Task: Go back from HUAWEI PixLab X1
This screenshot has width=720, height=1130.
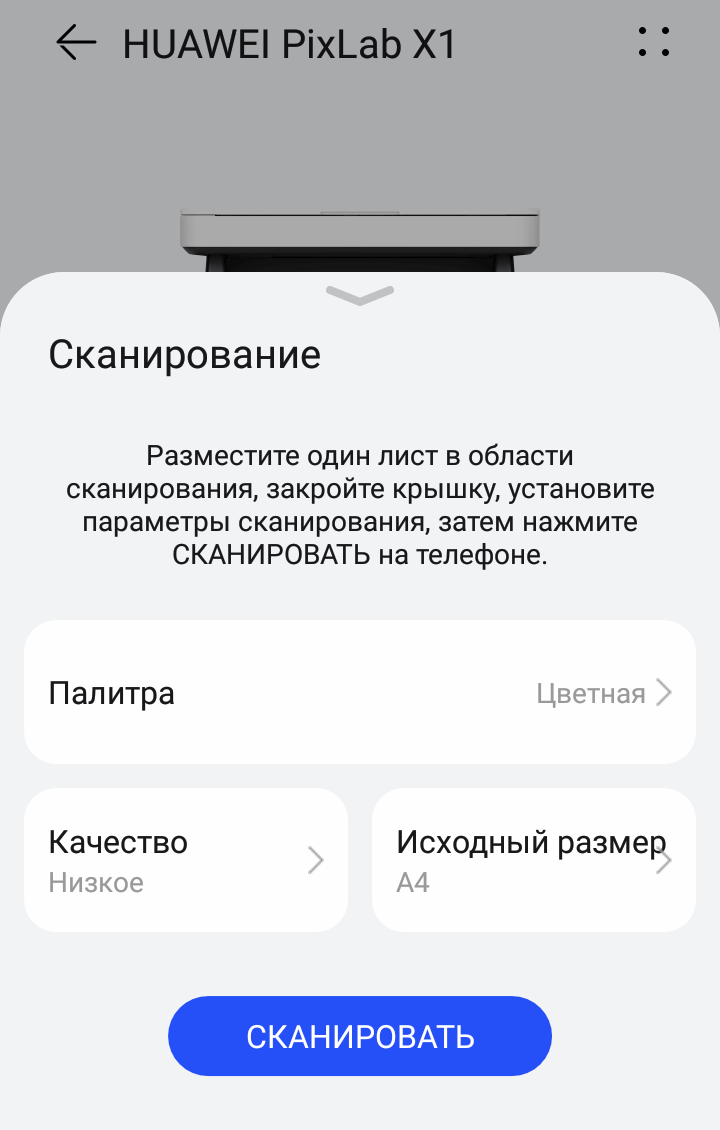Action: point(76,43)
